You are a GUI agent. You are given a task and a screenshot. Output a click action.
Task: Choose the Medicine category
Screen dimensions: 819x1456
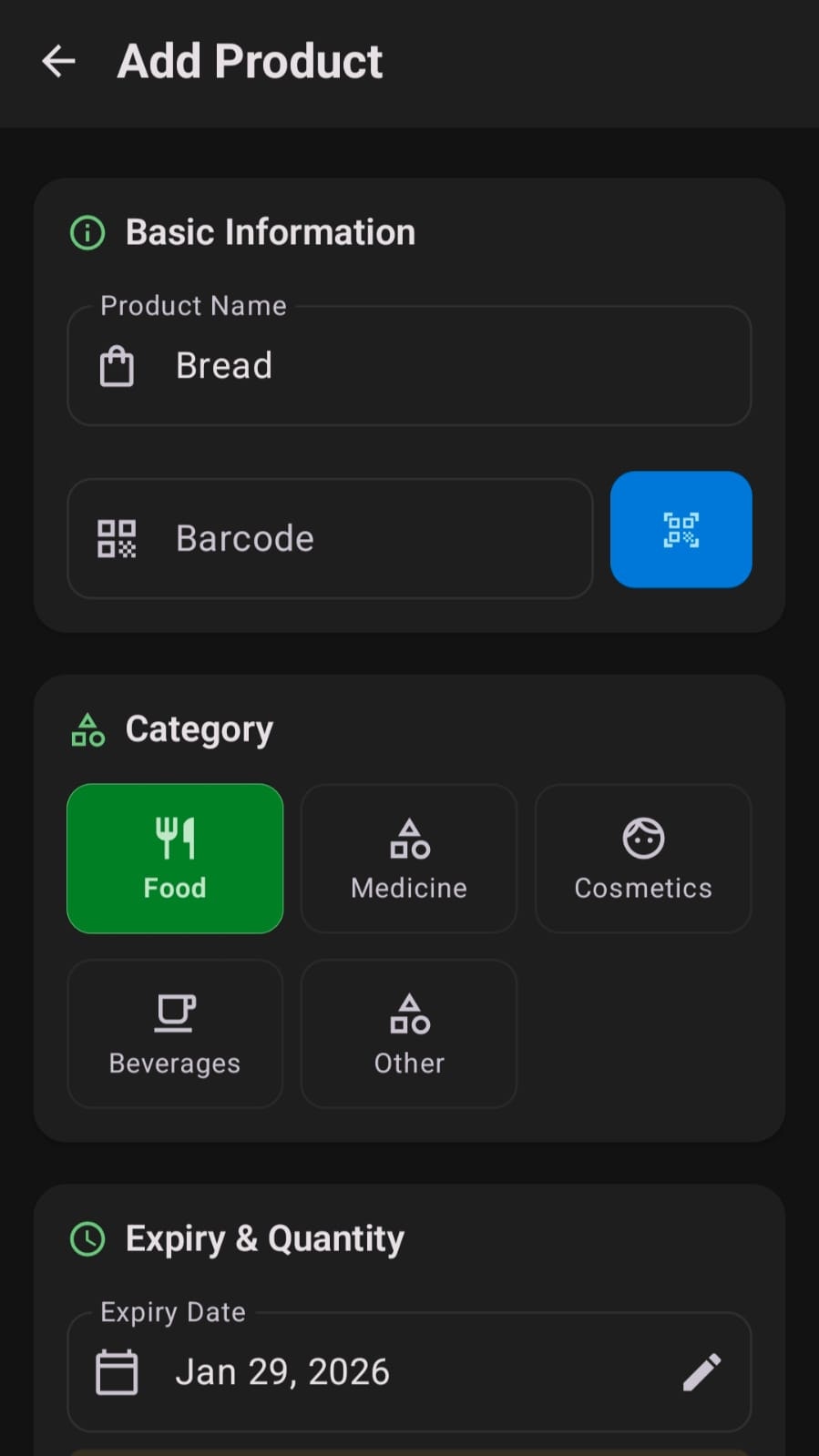pos(409,858)
